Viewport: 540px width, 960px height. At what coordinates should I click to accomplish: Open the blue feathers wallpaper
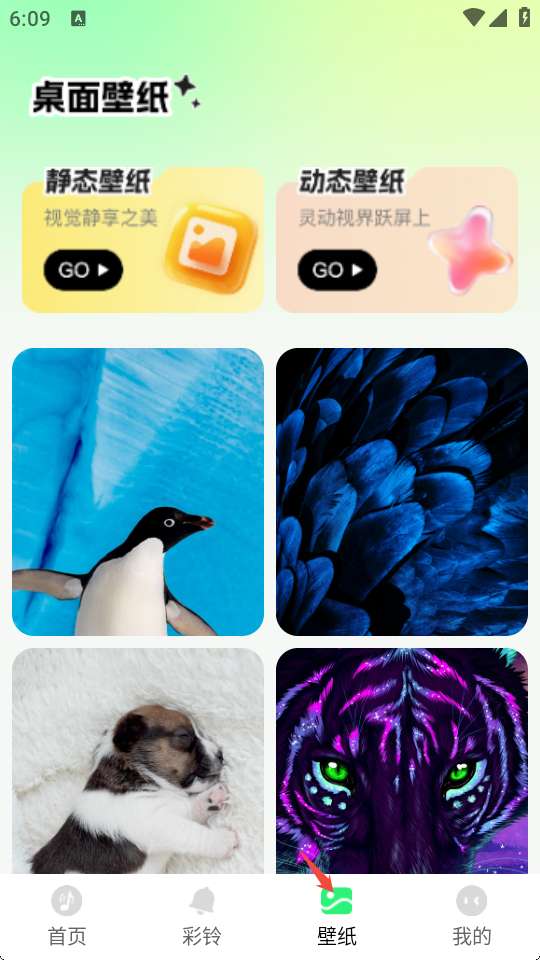pyautogui.click(x=402, y=492)
